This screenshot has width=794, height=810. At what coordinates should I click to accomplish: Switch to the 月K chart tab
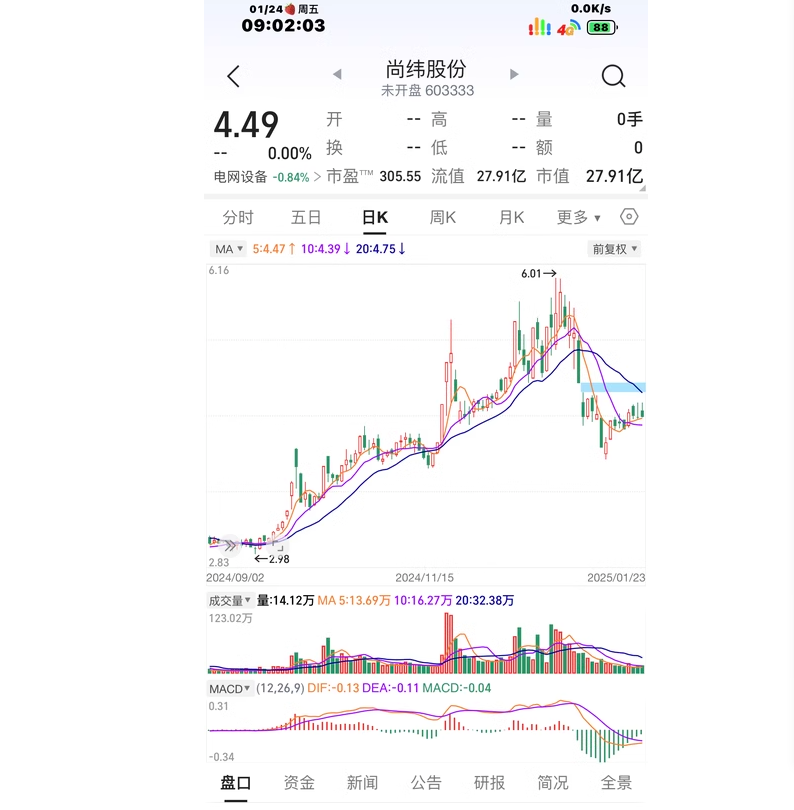pyautogui.click(x=511, y=217)
